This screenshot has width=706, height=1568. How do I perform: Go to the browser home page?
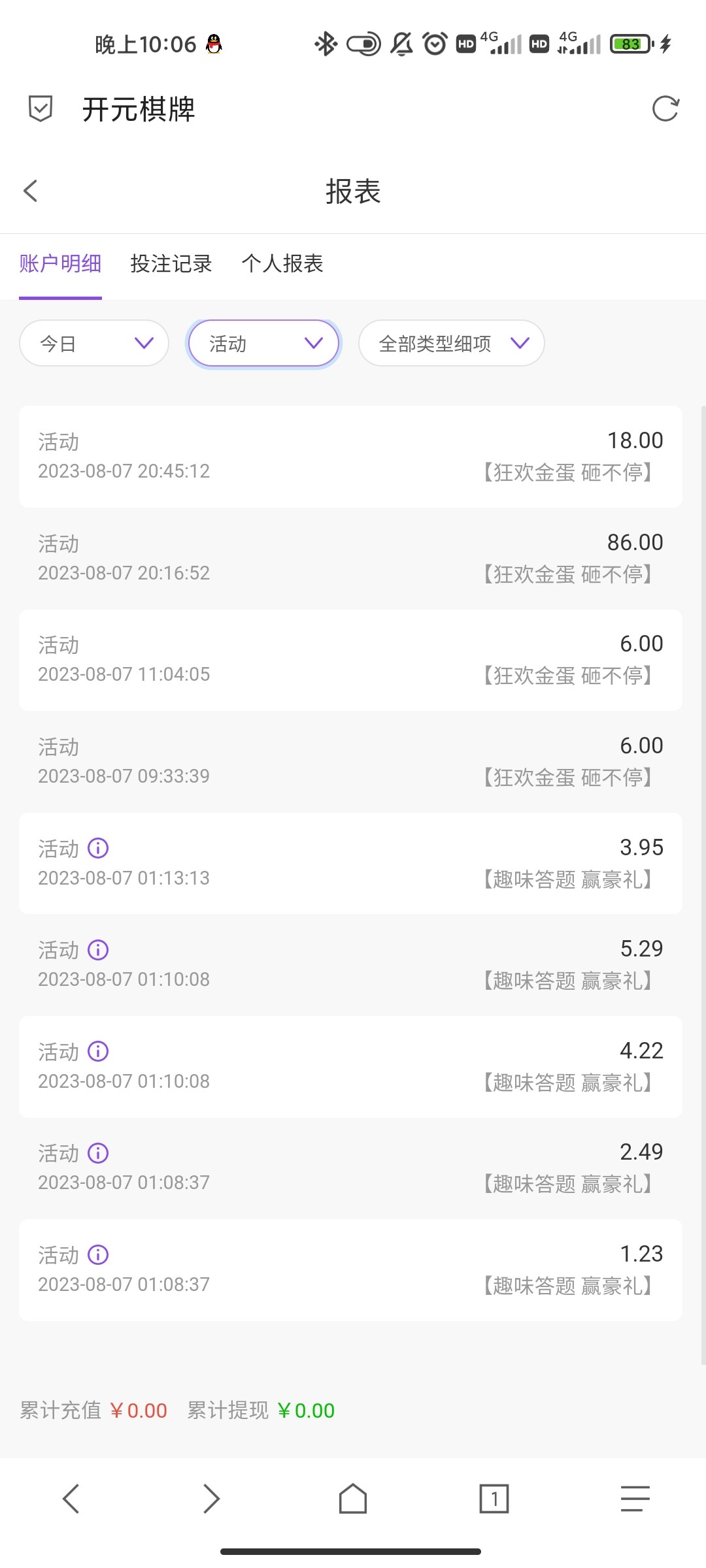[x=353, y=1498]
